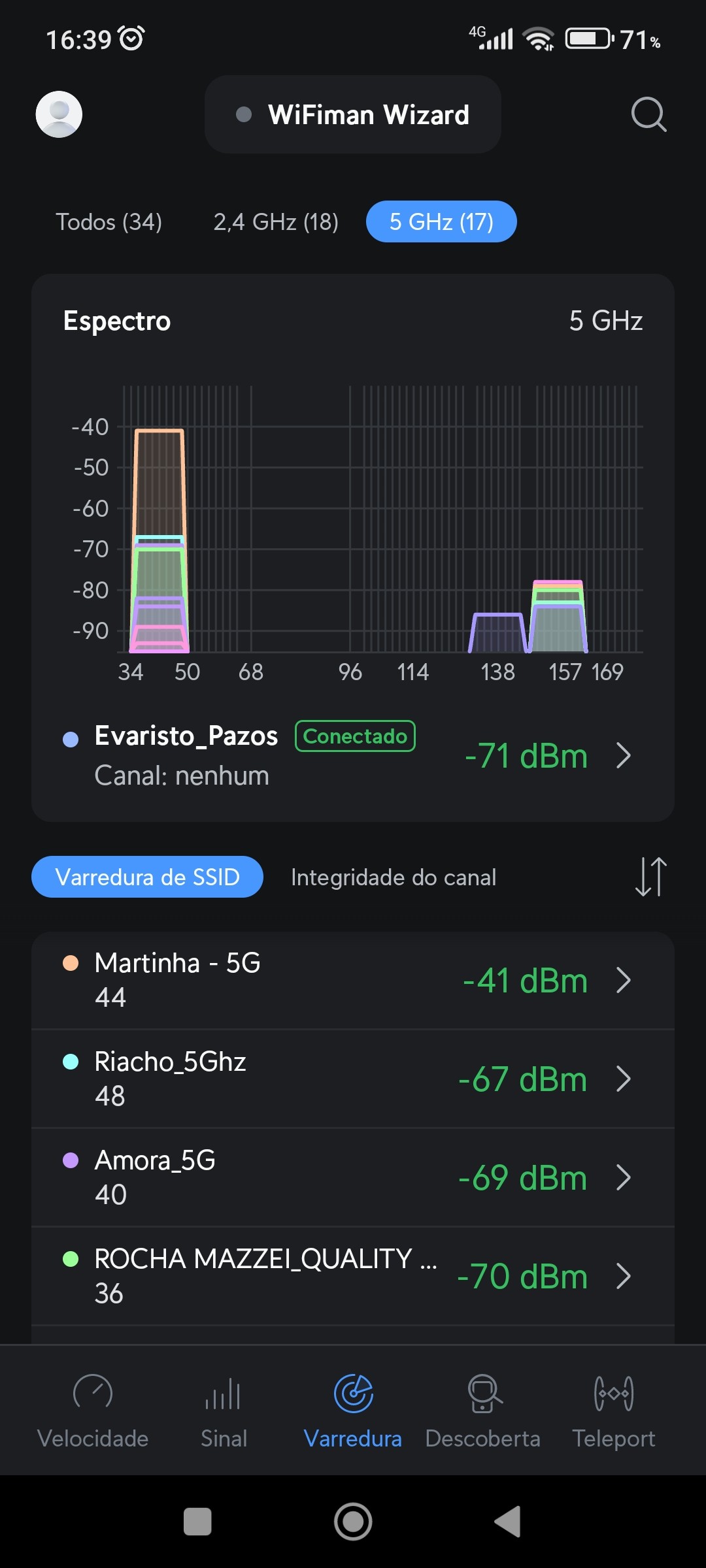Viewport: 706px width, 1568px height.
Task: Select the 5 GHz (17) filter
Action: [x=441, y=222]
